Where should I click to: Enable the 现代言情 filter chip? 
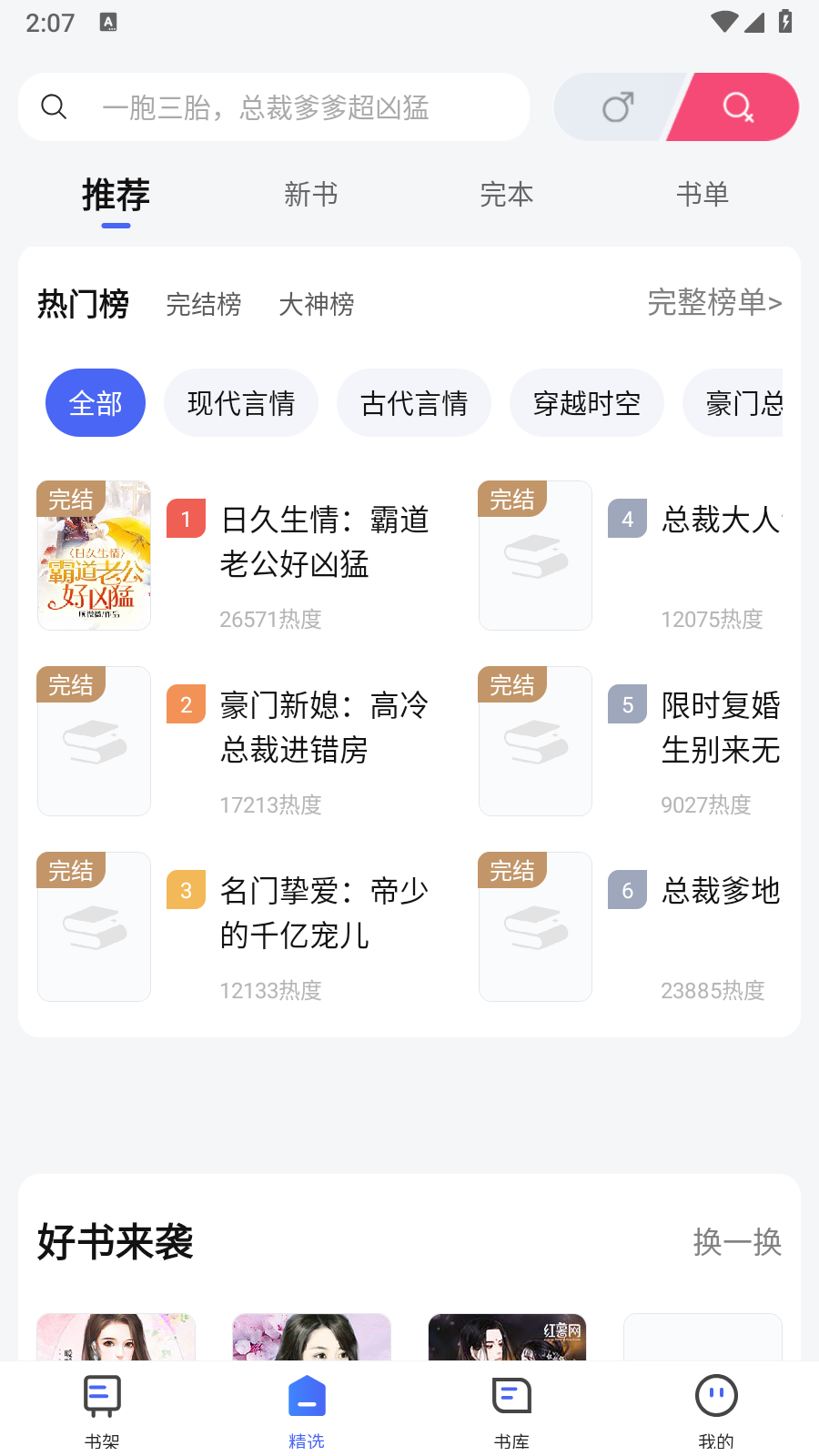point(240,402)
